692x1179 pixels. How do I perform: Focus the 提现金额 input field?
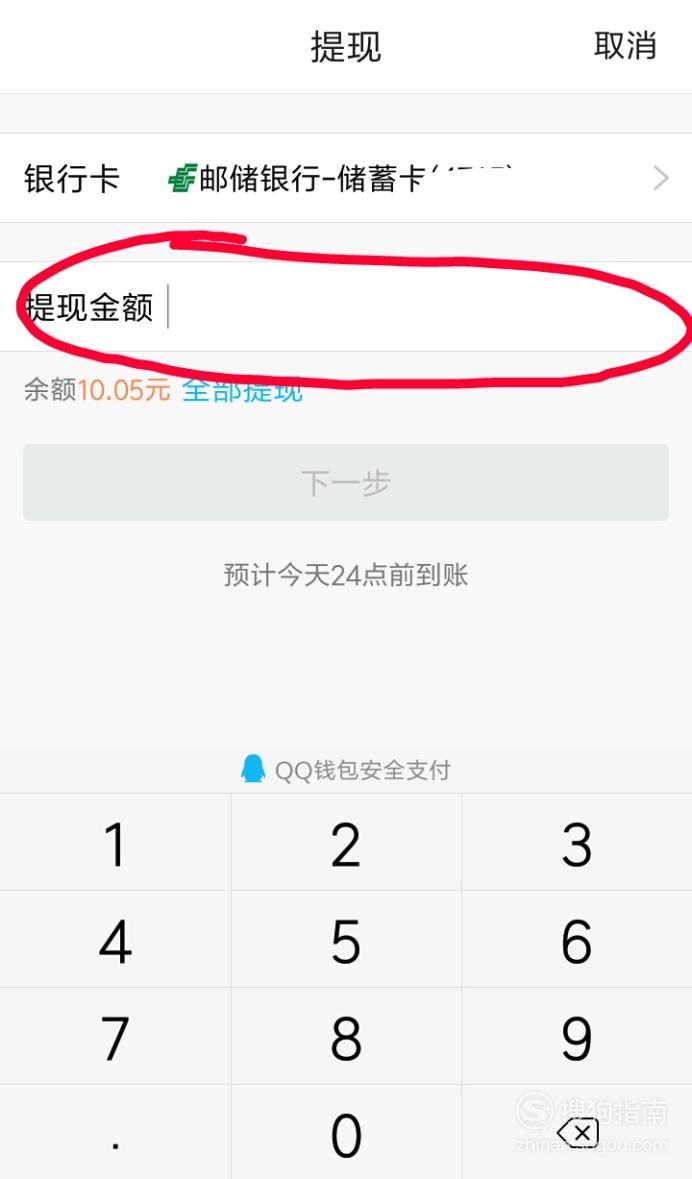tap(346, 307)
